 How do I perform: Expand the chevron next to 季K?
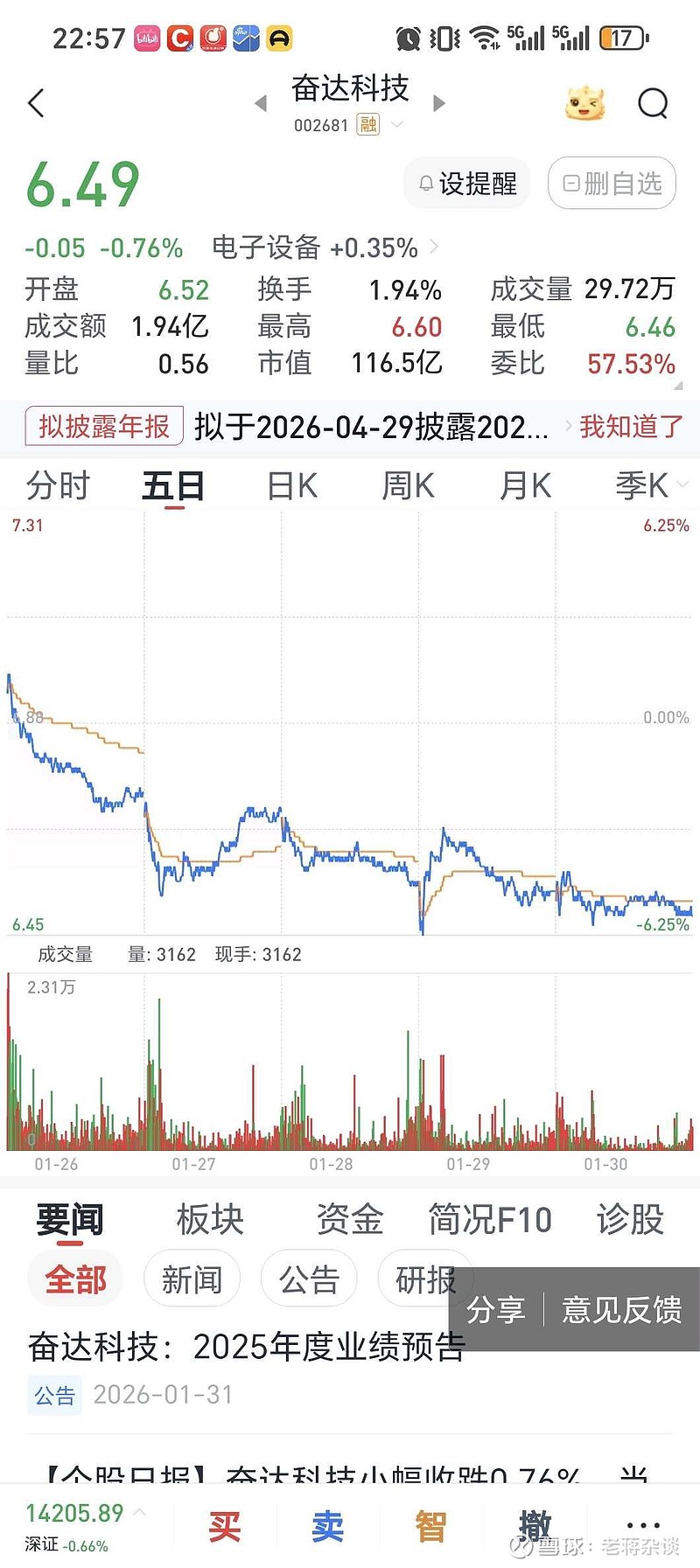(x=682, y=484)
